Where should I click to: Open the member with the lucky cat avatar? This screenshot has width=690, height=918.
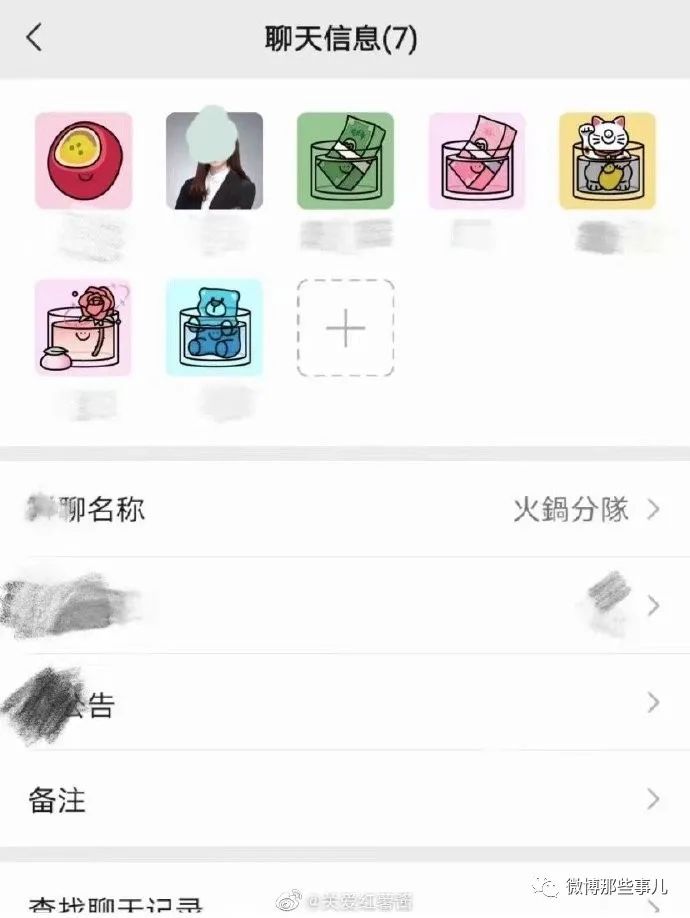[607, 161]
